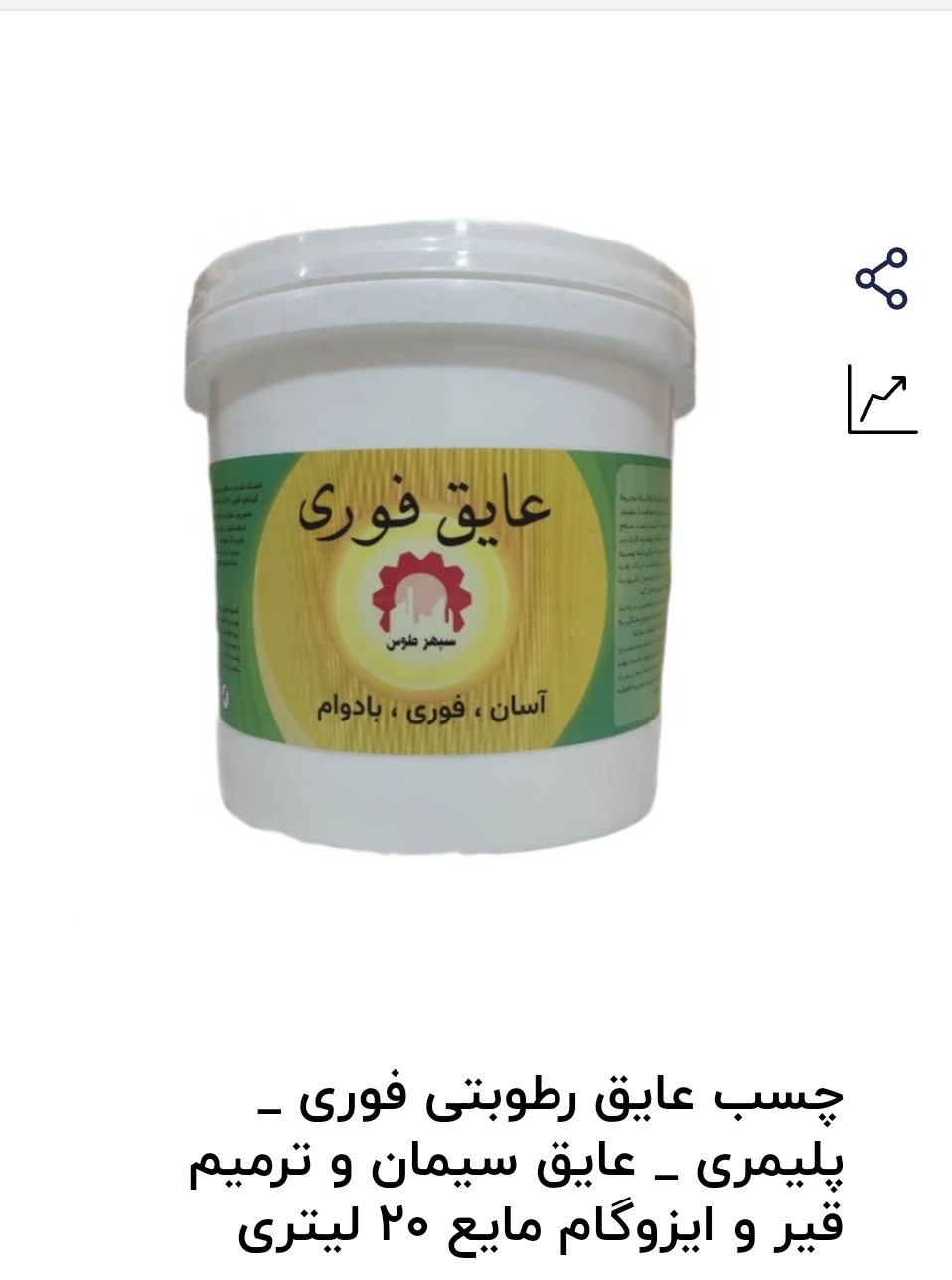Share this product
Viewport: 952px width, 1280px height.
pyautogui.click(x=881, y=278)
